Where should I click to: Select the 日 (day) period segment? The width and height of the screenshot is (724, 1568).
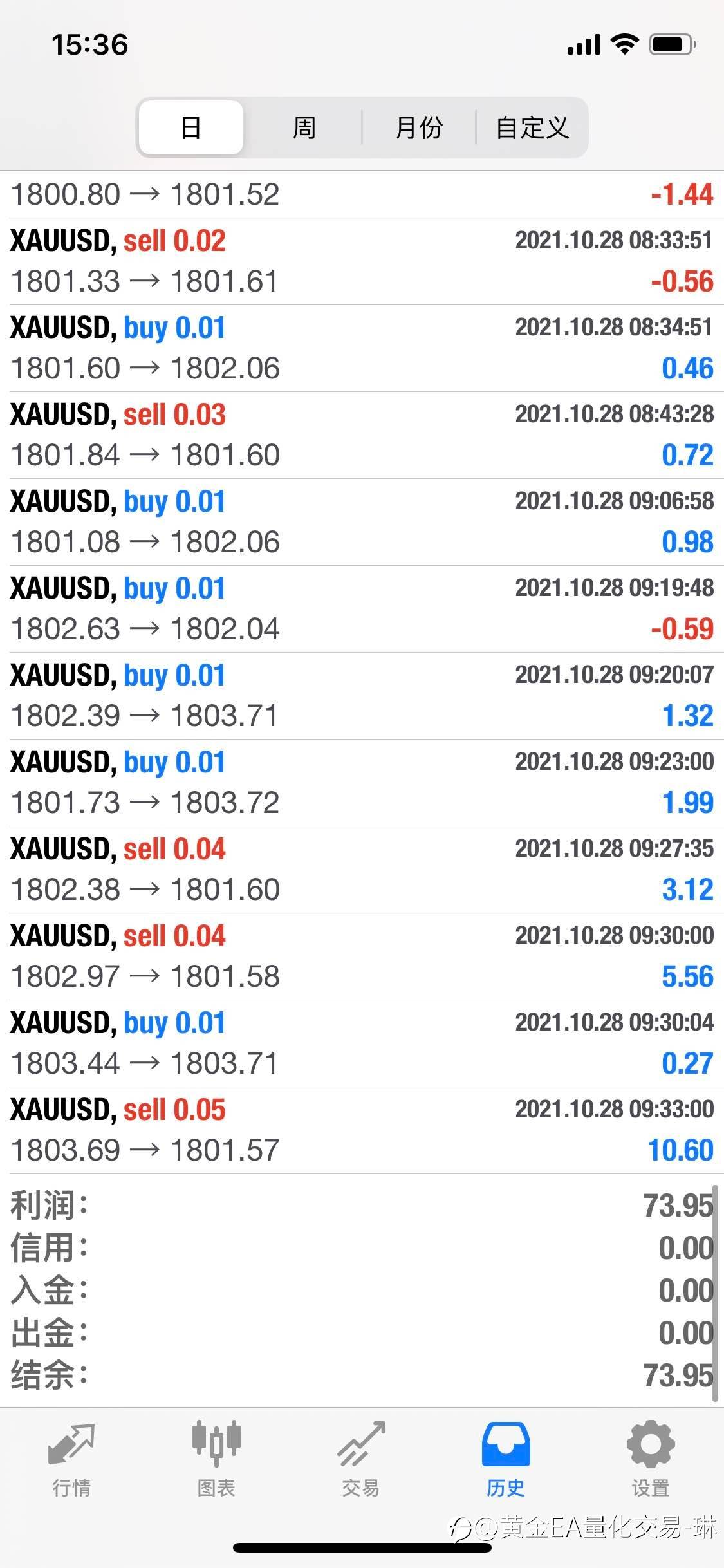click(191, 127)
